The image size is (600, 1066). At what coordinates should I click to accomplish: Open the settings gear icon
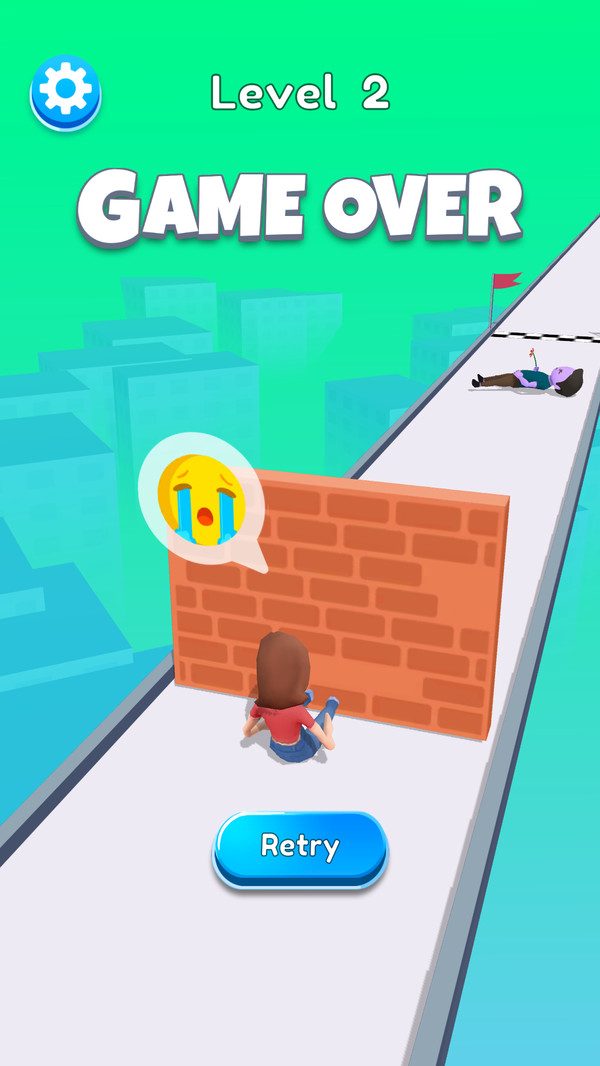[66, 92]
